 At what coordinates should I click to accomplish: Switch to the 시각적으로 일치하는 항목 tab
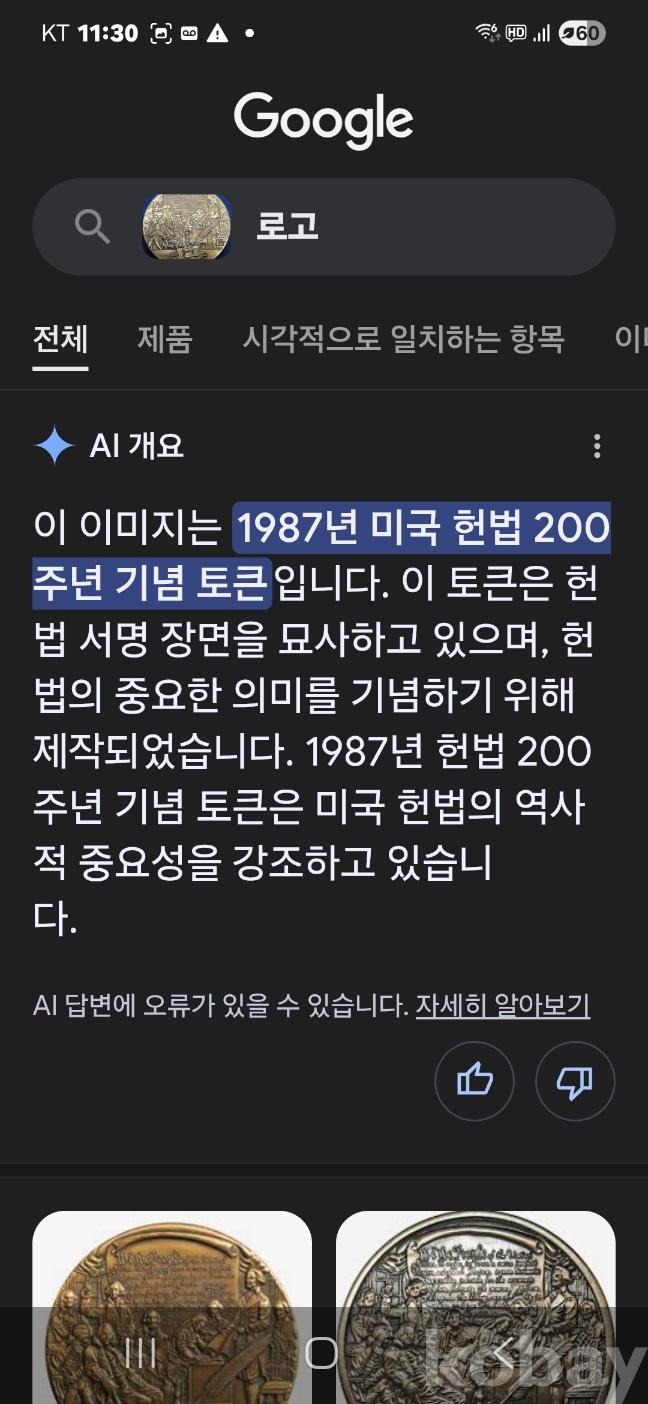[x=403, y=339]
